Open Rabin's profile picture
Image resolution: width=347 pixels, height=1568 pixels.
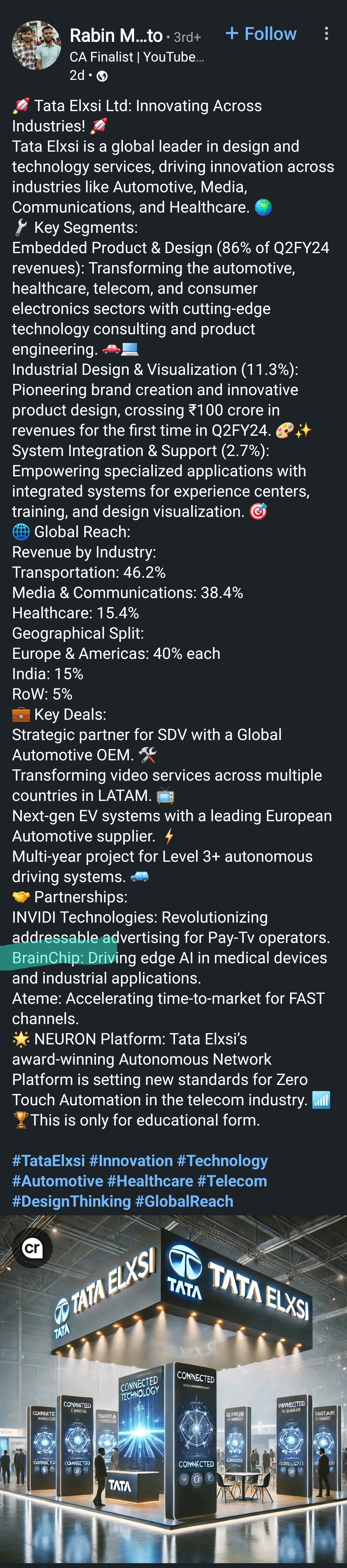tap(36, 46)
